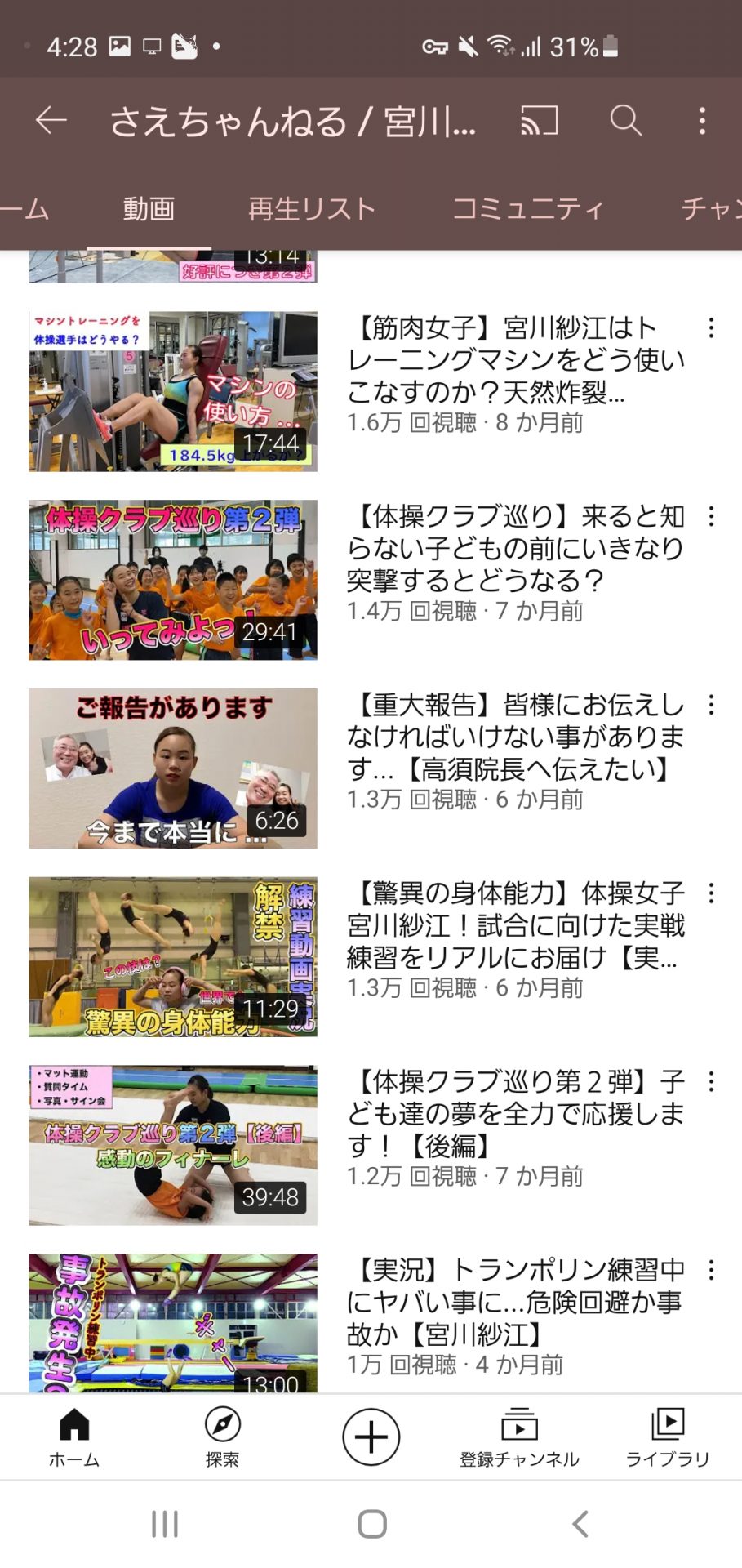This screenshot has width=742, height=1568.
Task: Tap the create plus button
Action: click(371, 1437)
